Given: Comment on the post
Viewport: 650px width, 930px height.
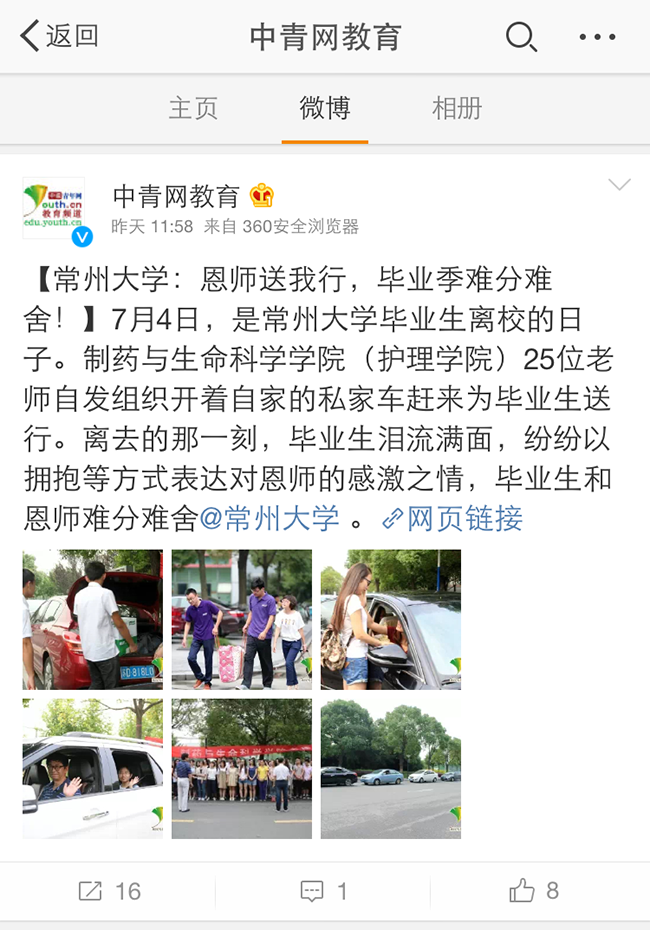Looking at the screenshot, I should coord(324,891).
